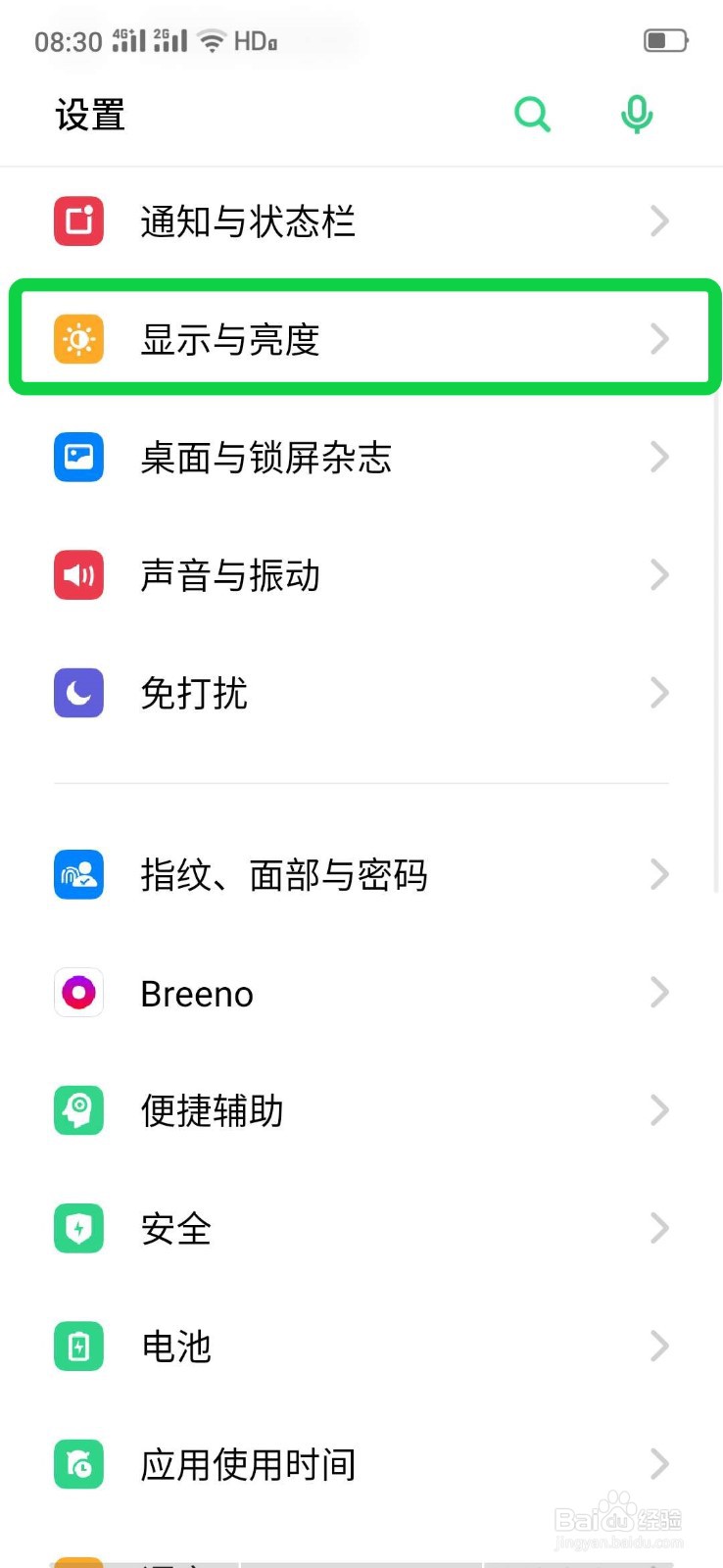The height and width of the screenshot is (1568, 723).
Task: Select the 声音与振动 speaker icon
Action: pos(77,575)
